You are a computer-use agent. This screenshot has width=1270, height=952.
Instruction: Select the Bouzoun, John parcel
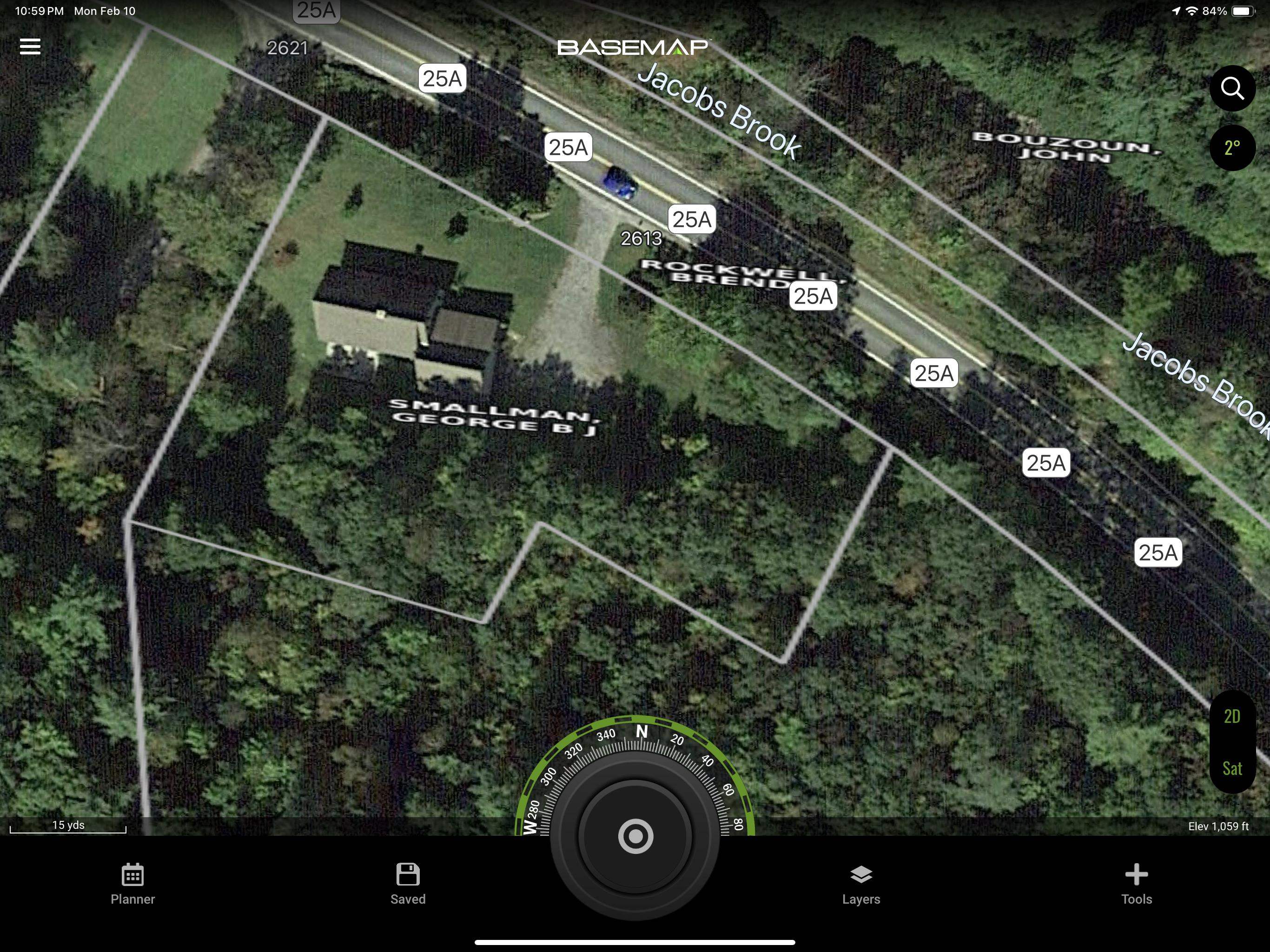[1066, 147]
